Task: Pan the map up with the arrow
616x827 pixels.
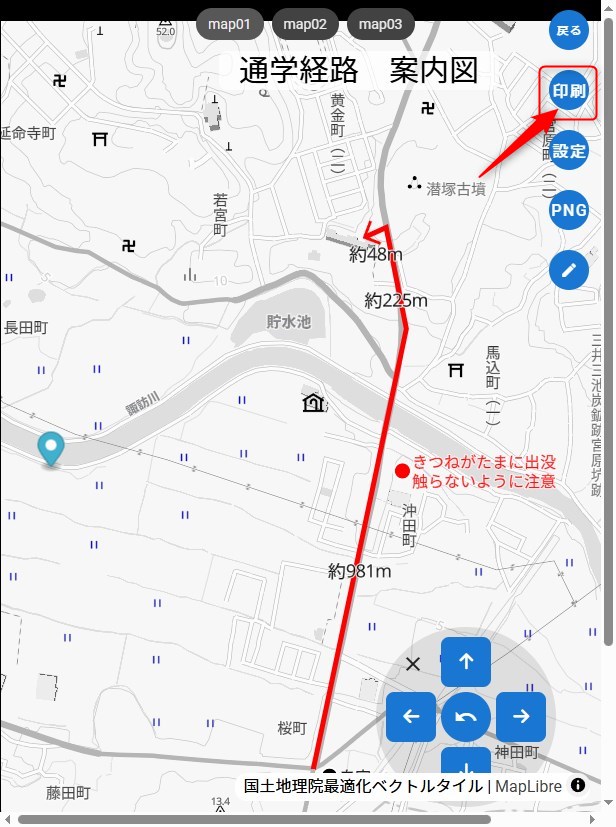Action: (x=466, y=661)
